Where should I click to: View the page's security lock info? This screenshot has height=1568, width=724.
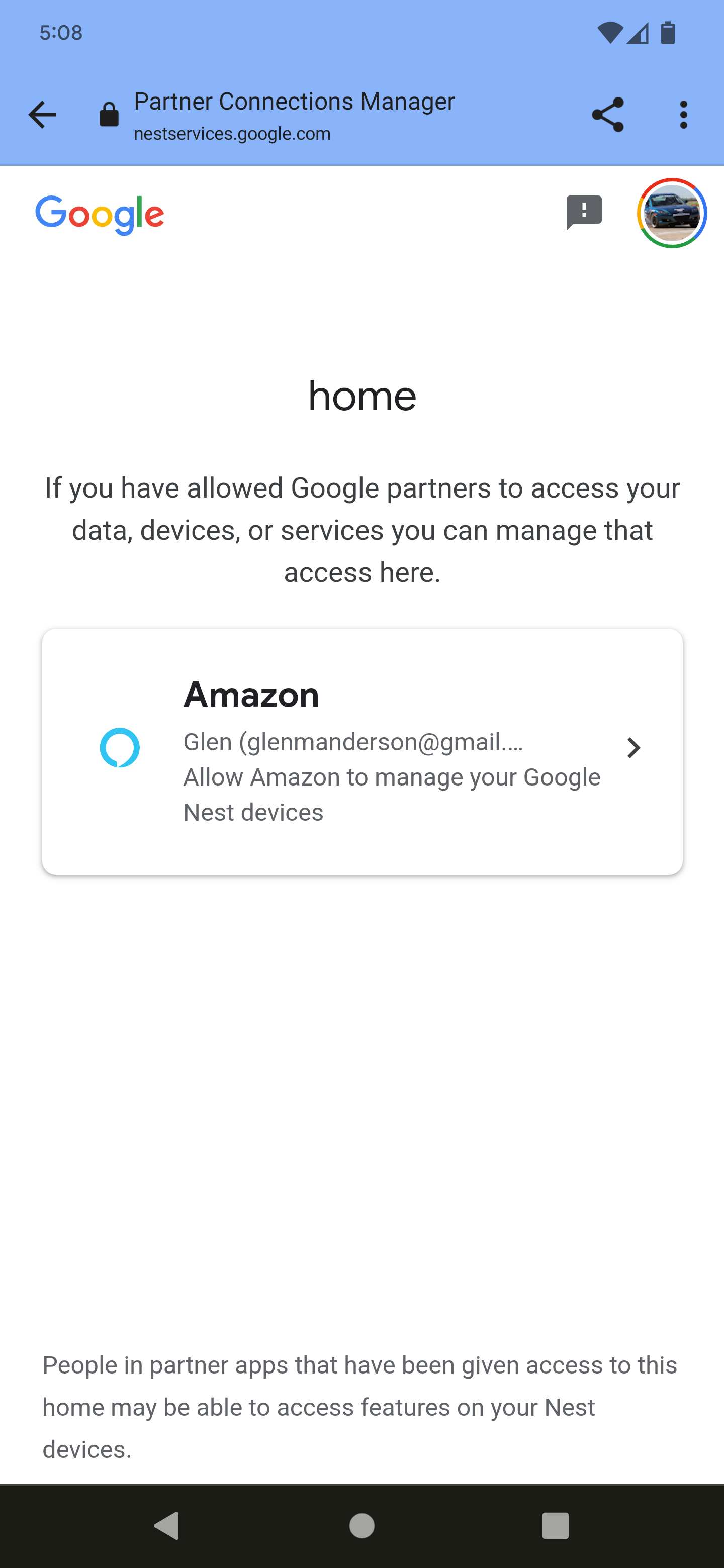[x=109, y=115]
